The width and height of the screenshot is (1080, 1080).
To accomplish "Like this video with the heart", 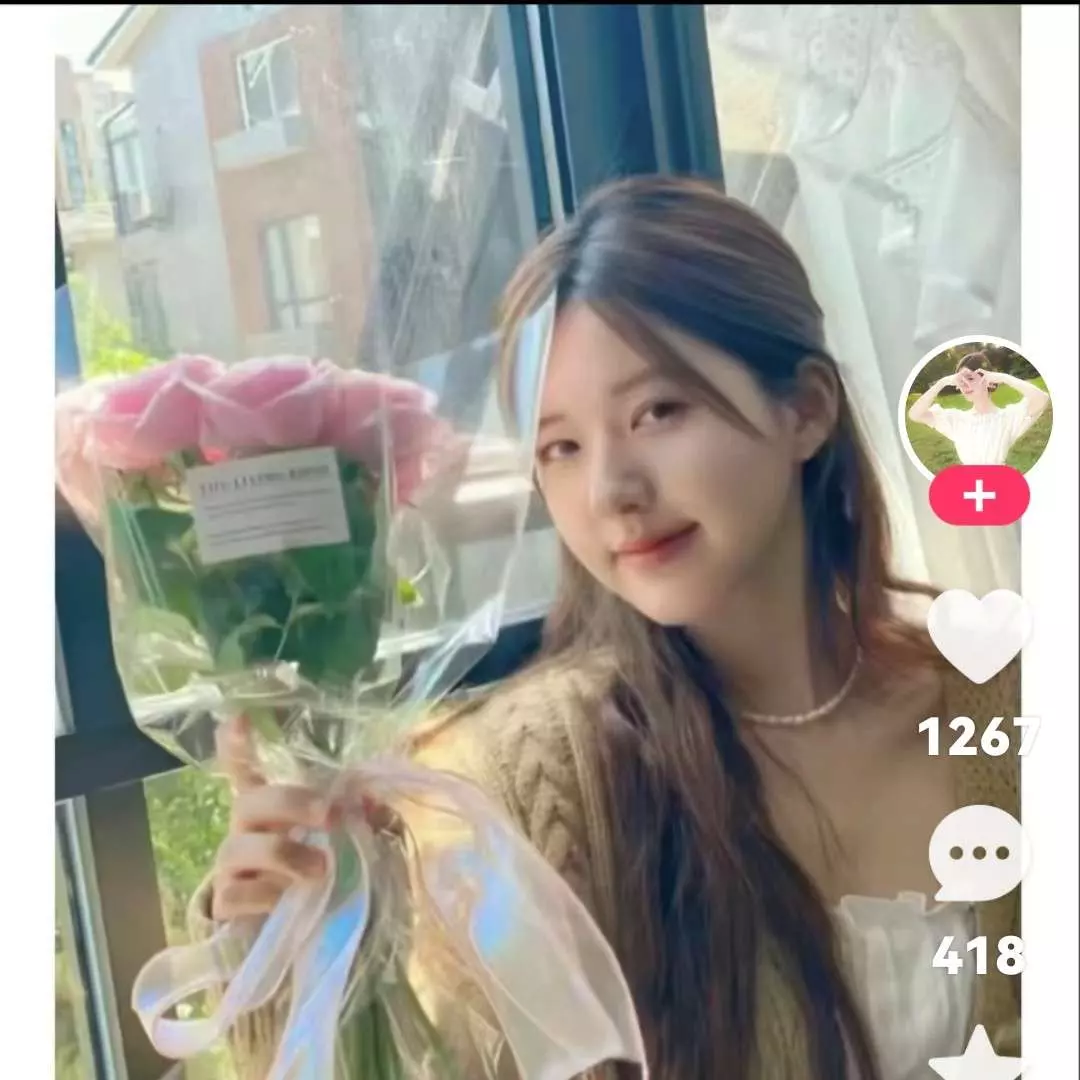I will click(979, 635).
